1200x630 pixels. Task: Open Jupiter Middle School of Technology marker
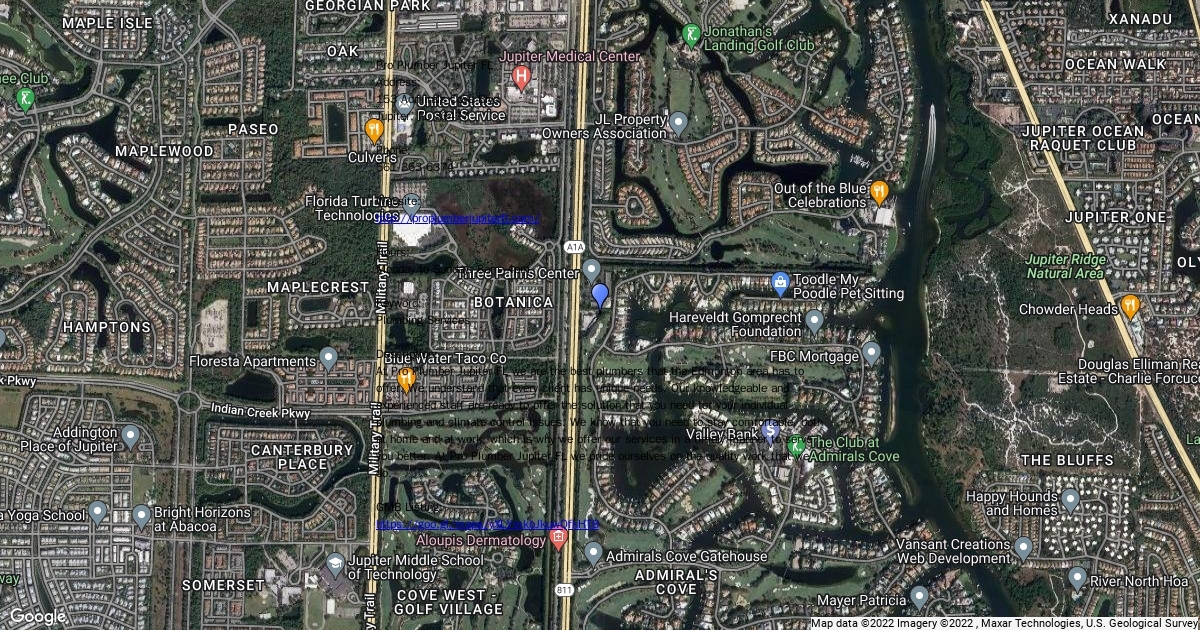click(x=334, y=567)
